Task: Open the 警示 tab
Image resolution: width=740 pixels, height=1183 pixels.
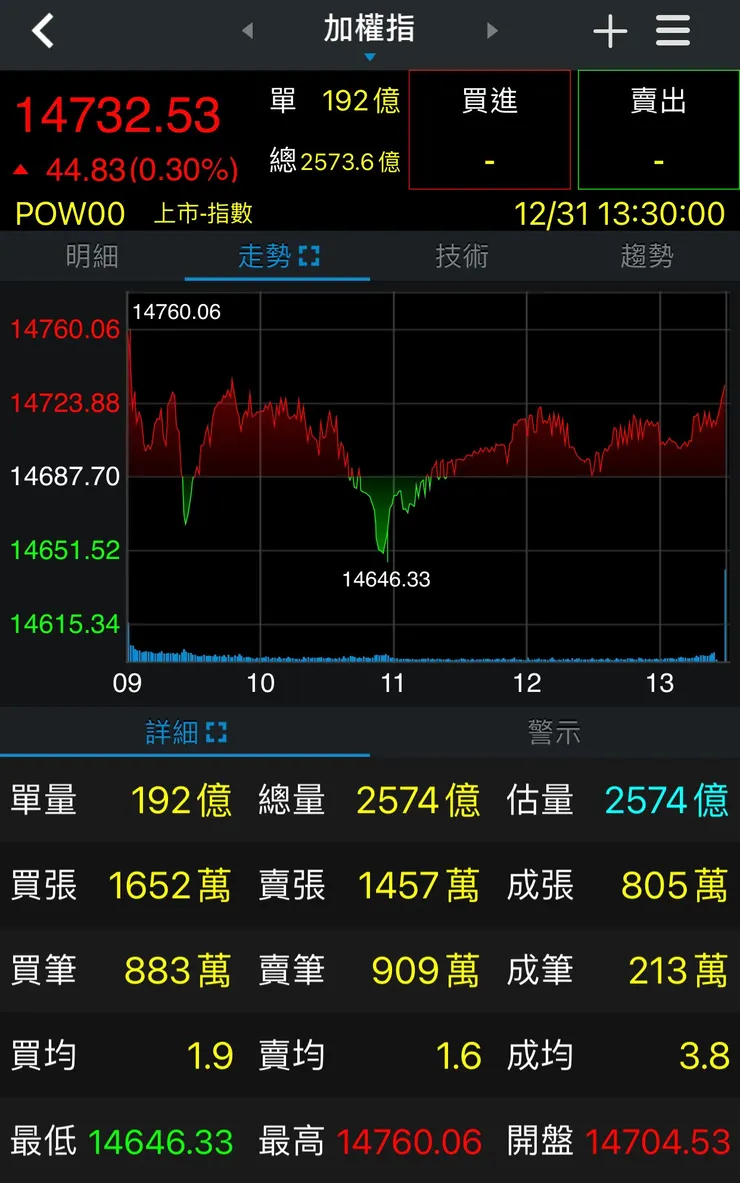Action: [x=555, y=733]
